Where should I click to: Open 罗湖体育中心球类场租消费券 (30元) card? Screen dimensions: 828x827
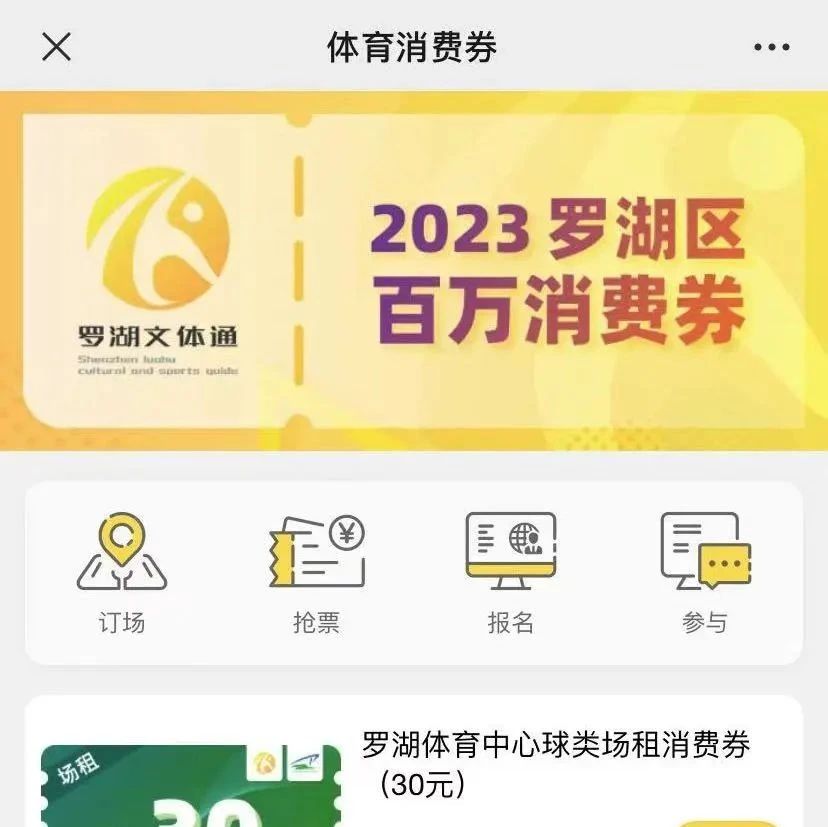click(555, 764)
